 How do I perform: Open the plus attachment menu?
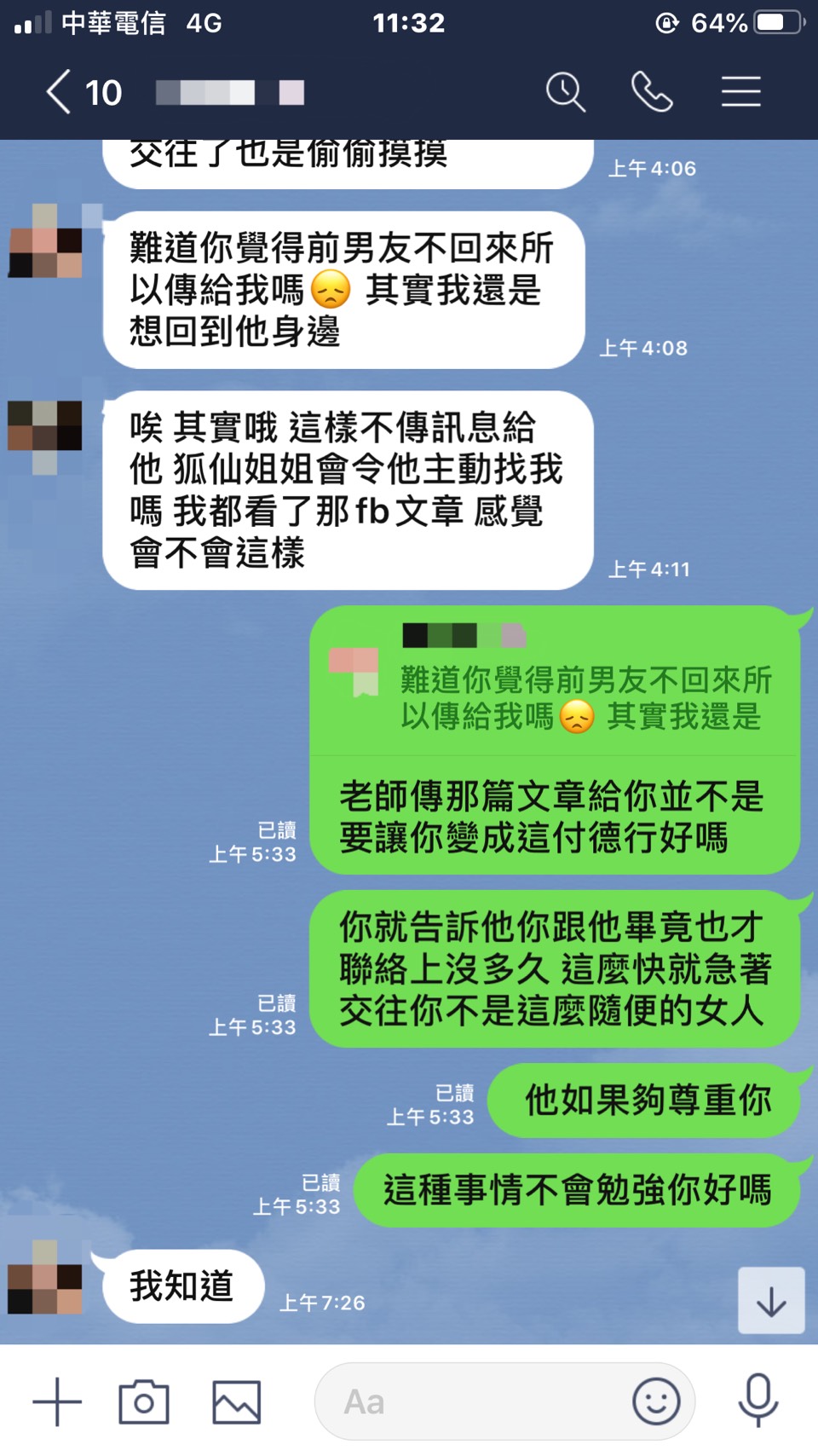[x=57, y=1401]
